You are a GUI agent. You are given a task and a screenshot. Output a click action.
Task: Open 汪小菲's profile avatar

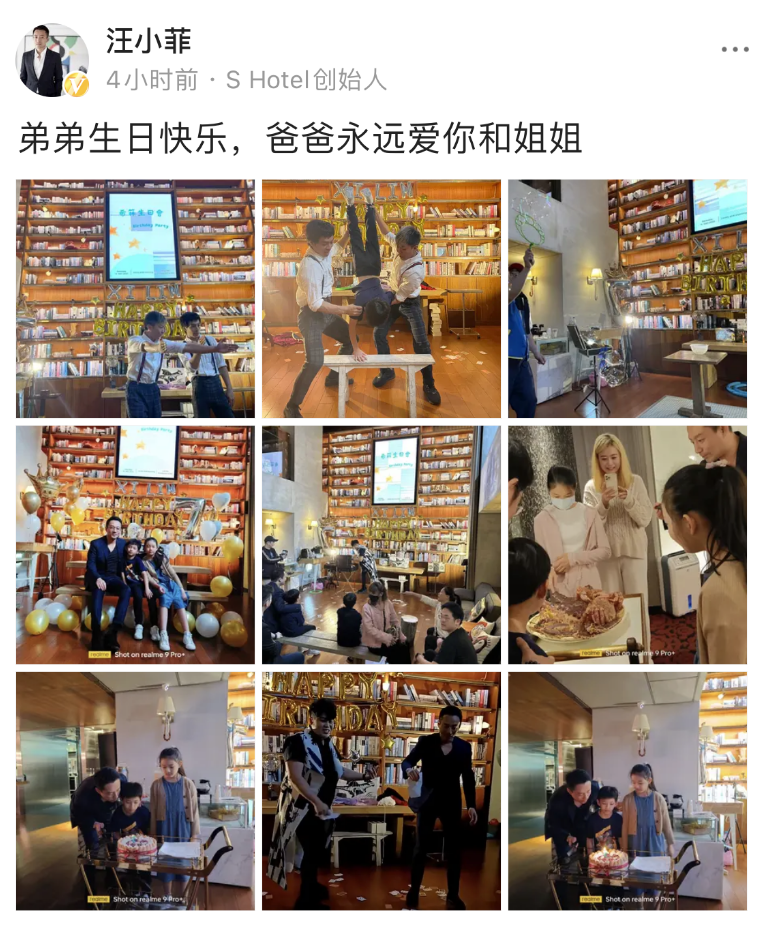[52, 60]
